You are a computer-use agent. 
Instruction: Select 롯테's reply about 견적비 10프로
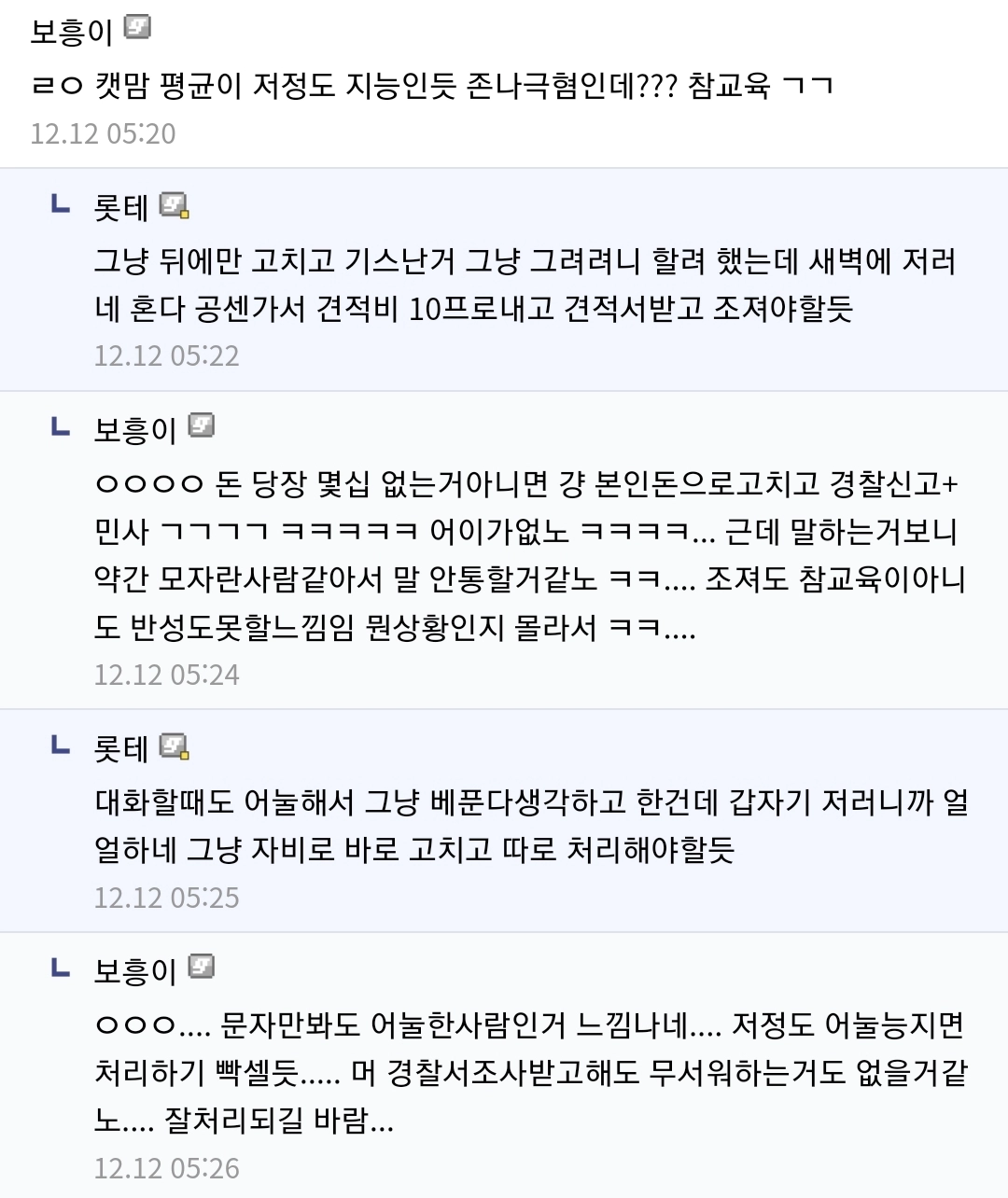(523, 285)
